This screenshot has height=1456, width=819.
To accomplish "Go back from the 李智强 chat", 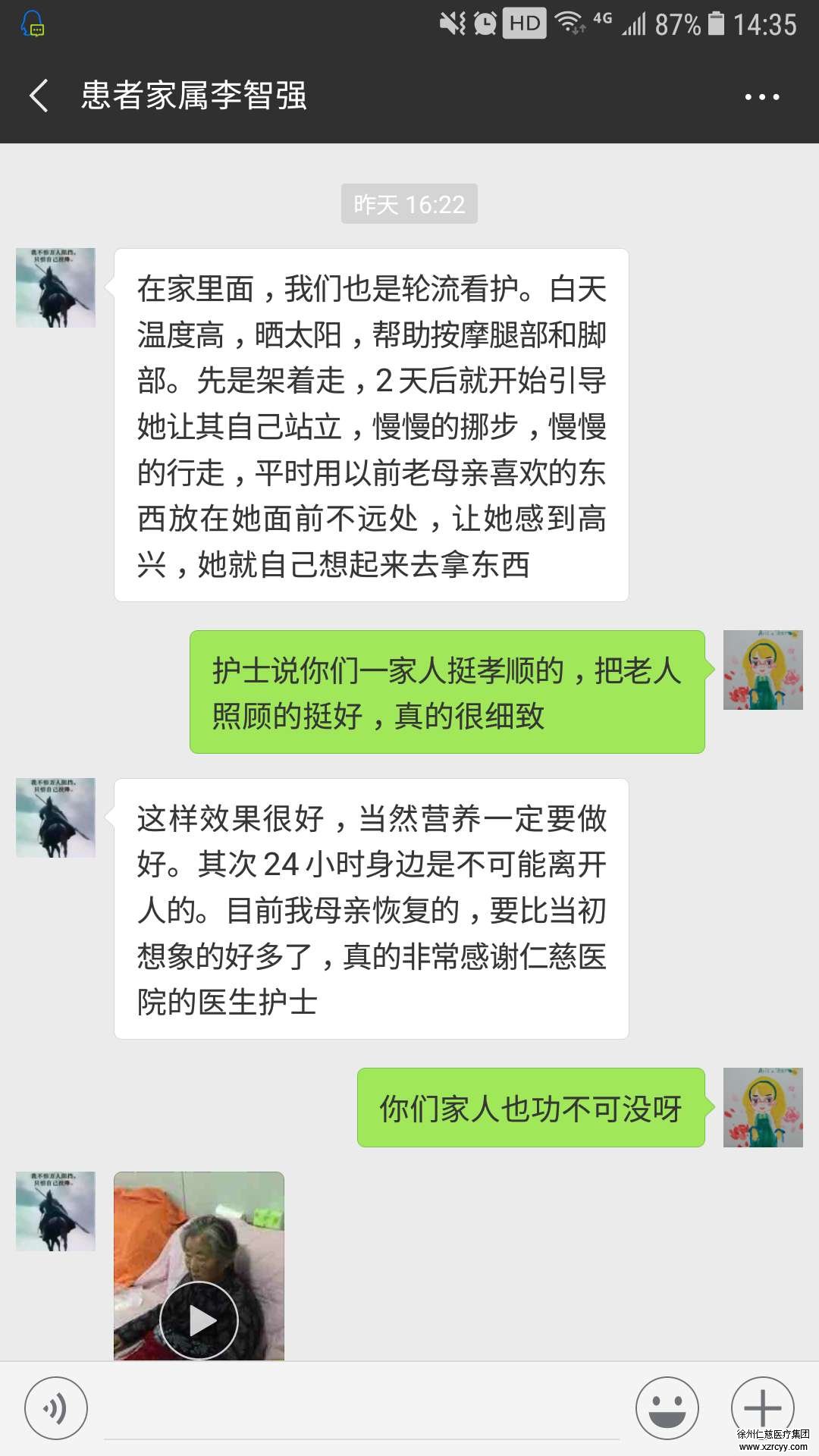I will 39,96.
